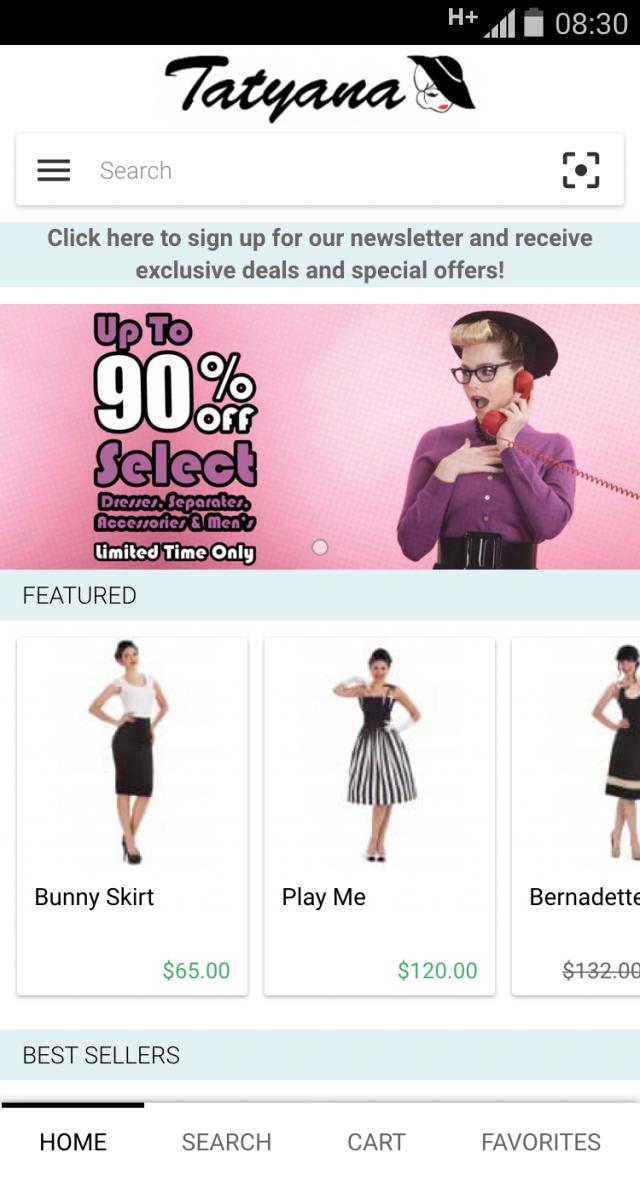Select the Home tab

73,1142
